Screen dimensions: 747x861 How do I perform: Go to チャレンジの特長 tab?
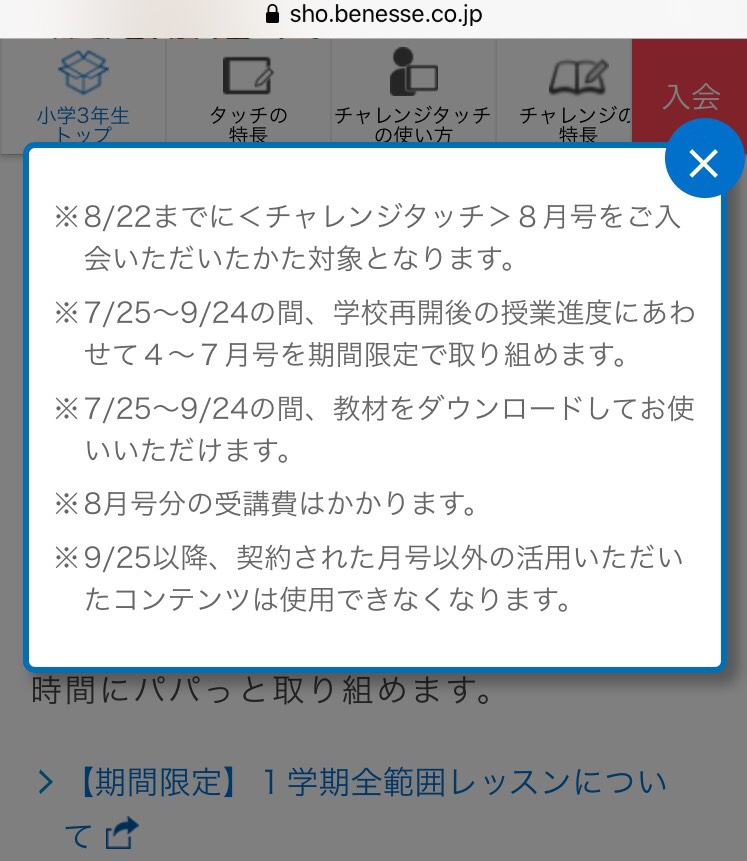(x=578, y=97)
